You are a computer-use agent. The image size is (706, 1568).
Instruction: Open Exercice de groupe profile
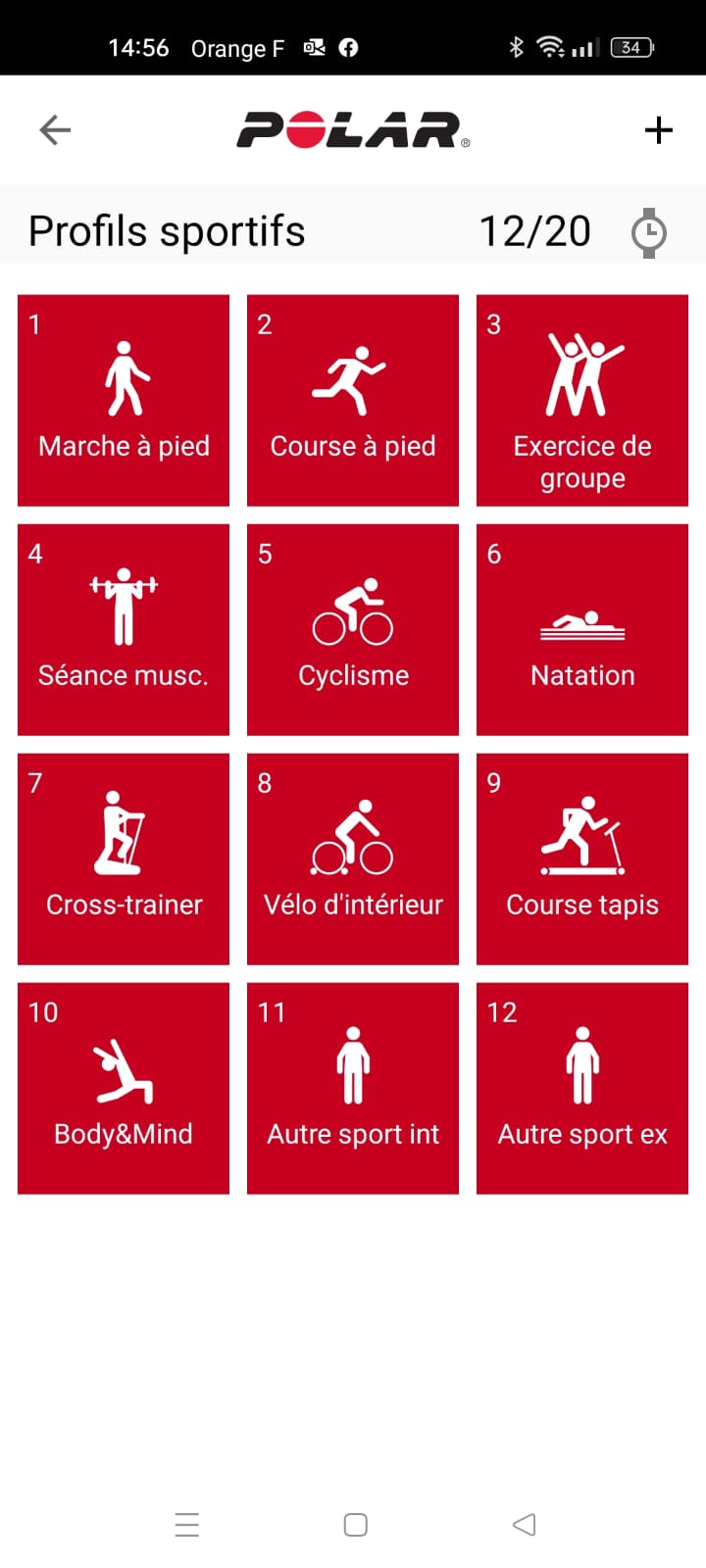click(x=582, y=400)
